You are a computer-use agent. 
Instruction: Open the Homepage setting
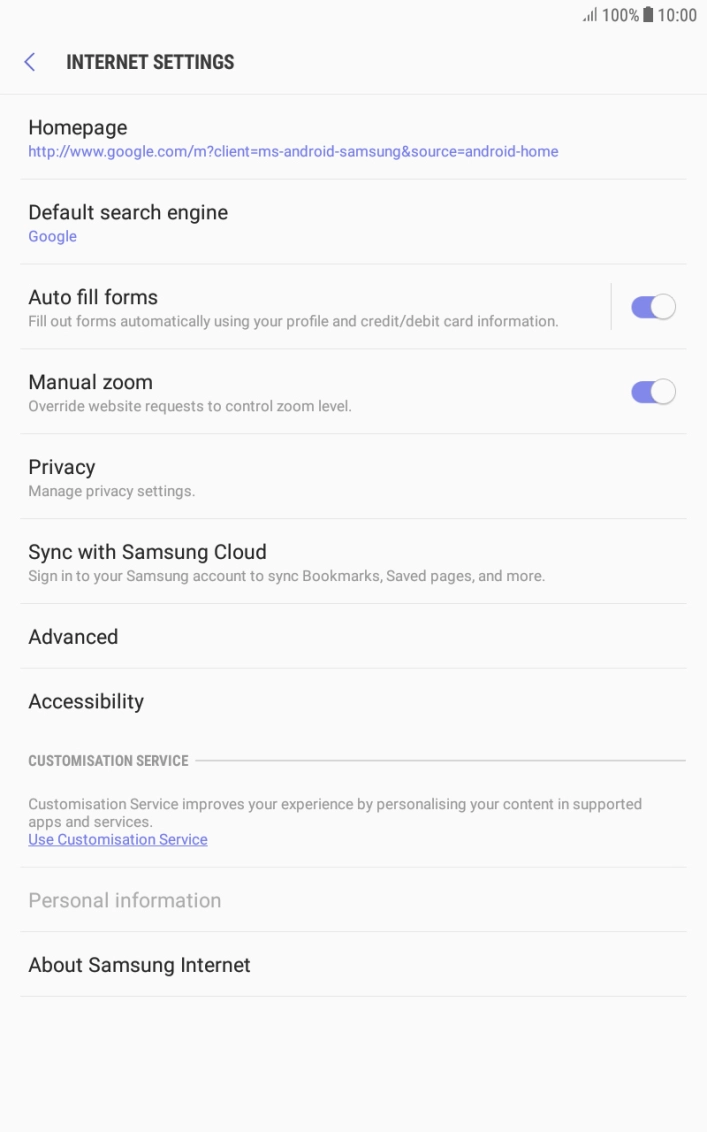tap(353, 137)
